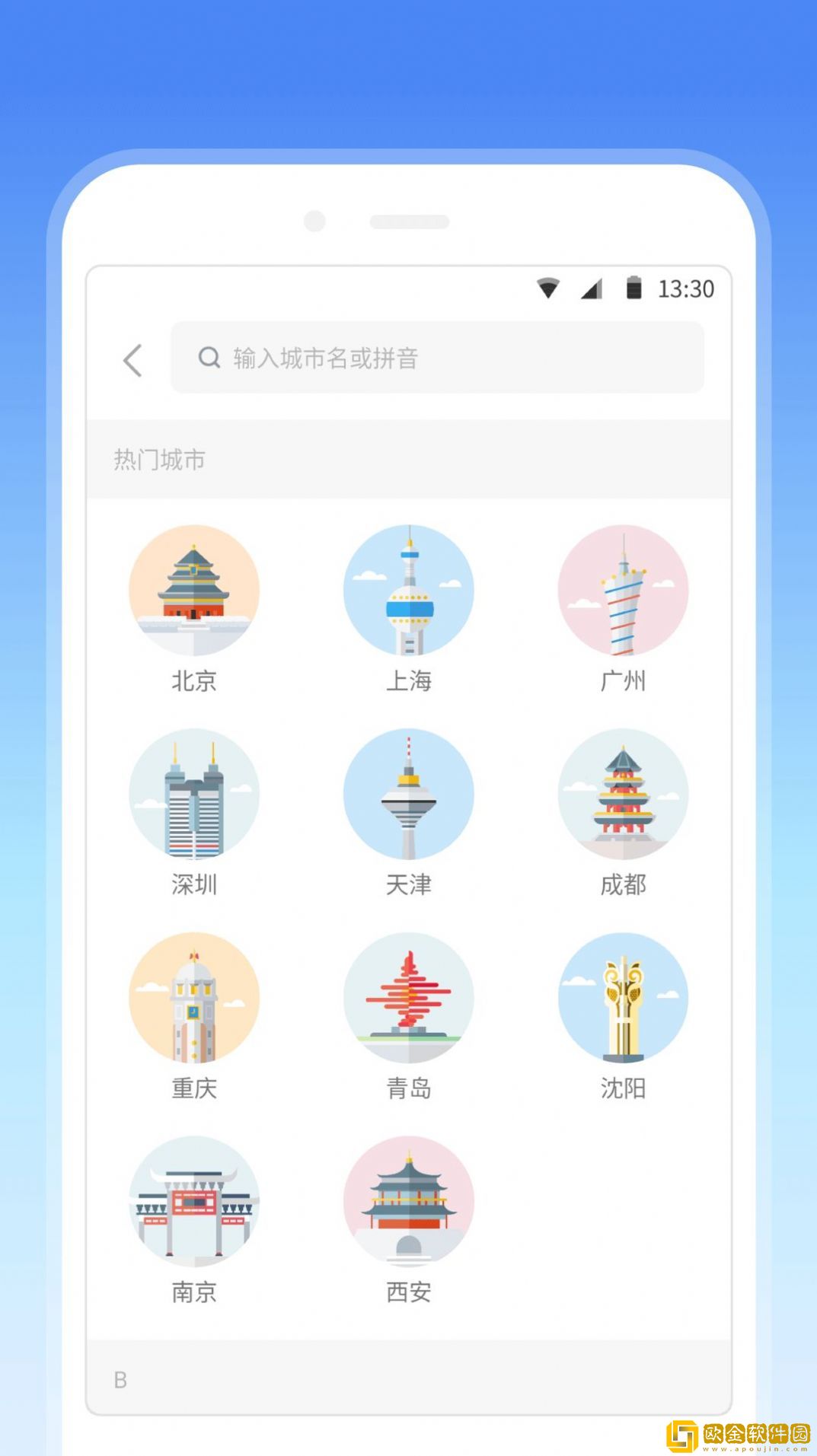
Task: Select the Qingdao sculpture icon
Action: (410, 997)
